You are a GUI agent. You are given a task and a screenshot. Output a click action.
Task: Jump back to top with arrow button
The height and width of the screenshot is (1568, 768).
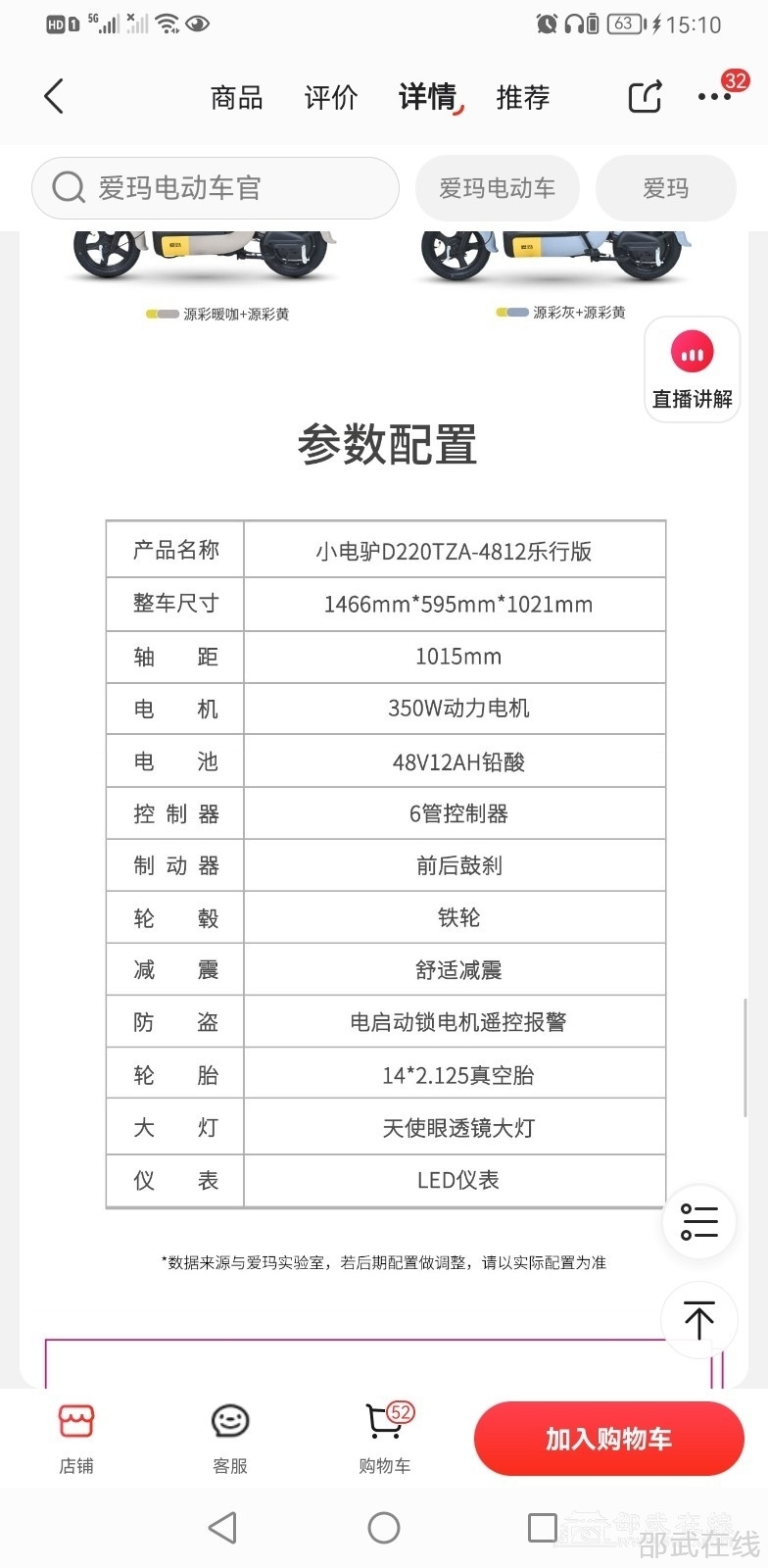click(699, 1319)
